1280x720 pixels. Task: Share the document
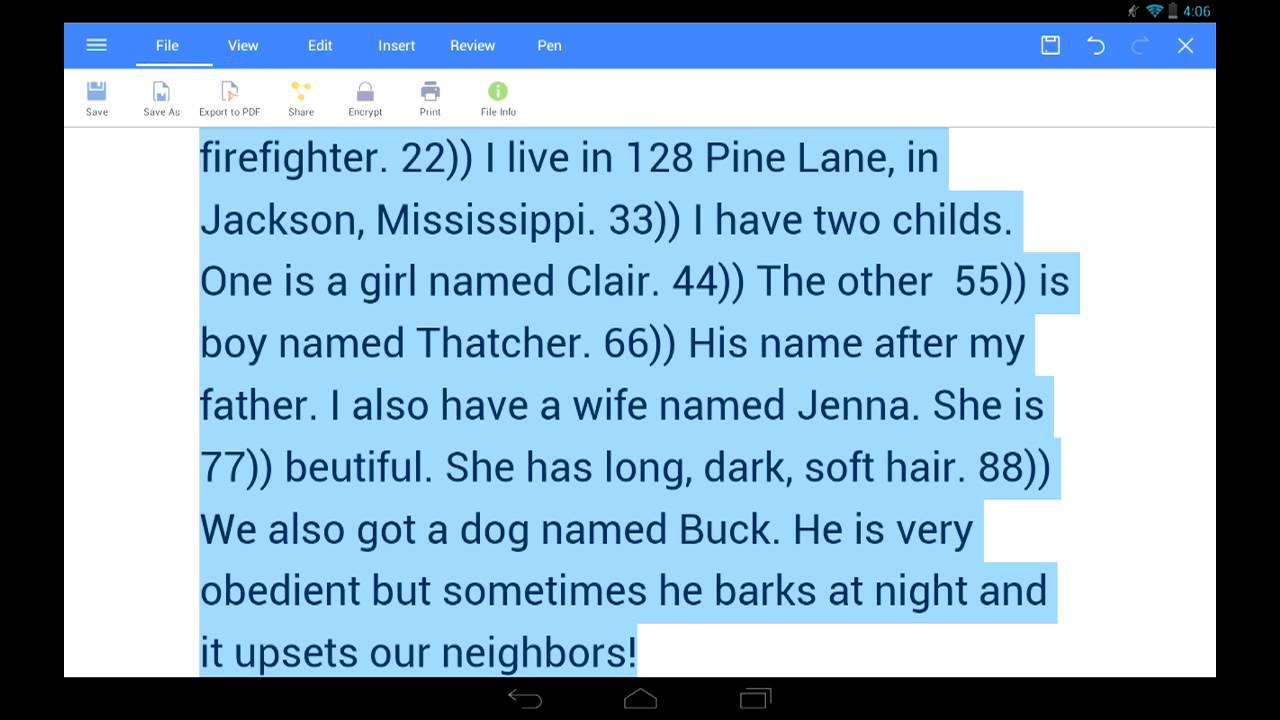coord(301,98)
